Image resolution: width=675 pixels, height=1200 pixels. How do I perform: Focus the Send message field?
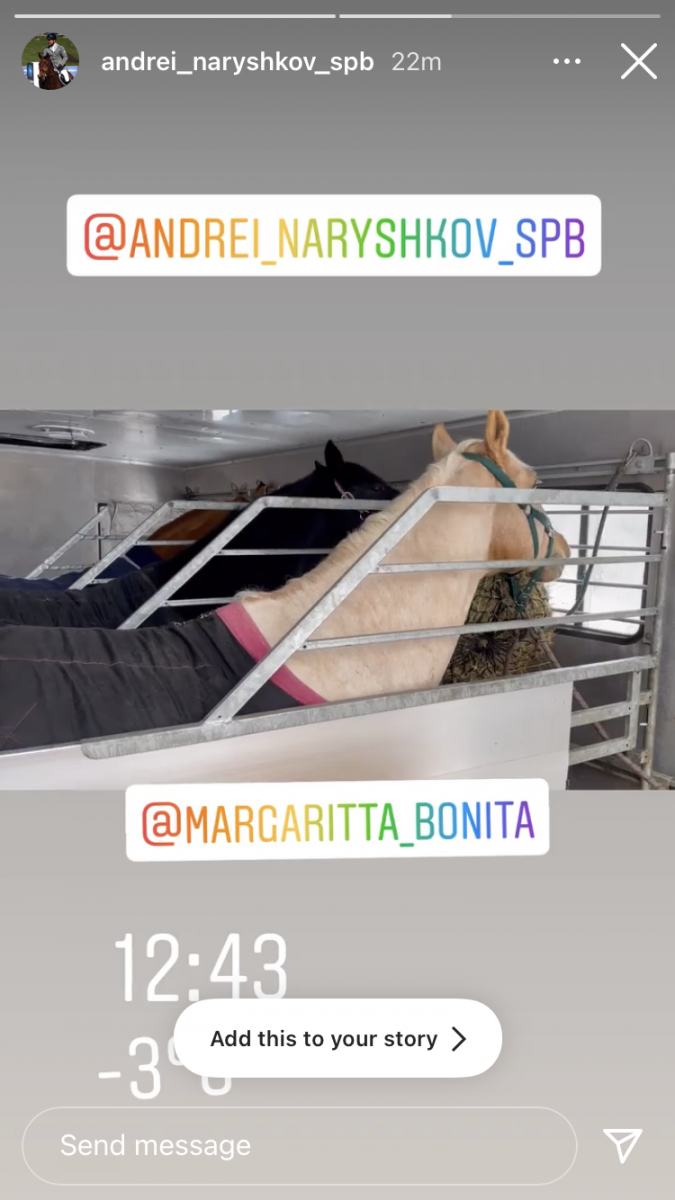[x=298, y=1146]
